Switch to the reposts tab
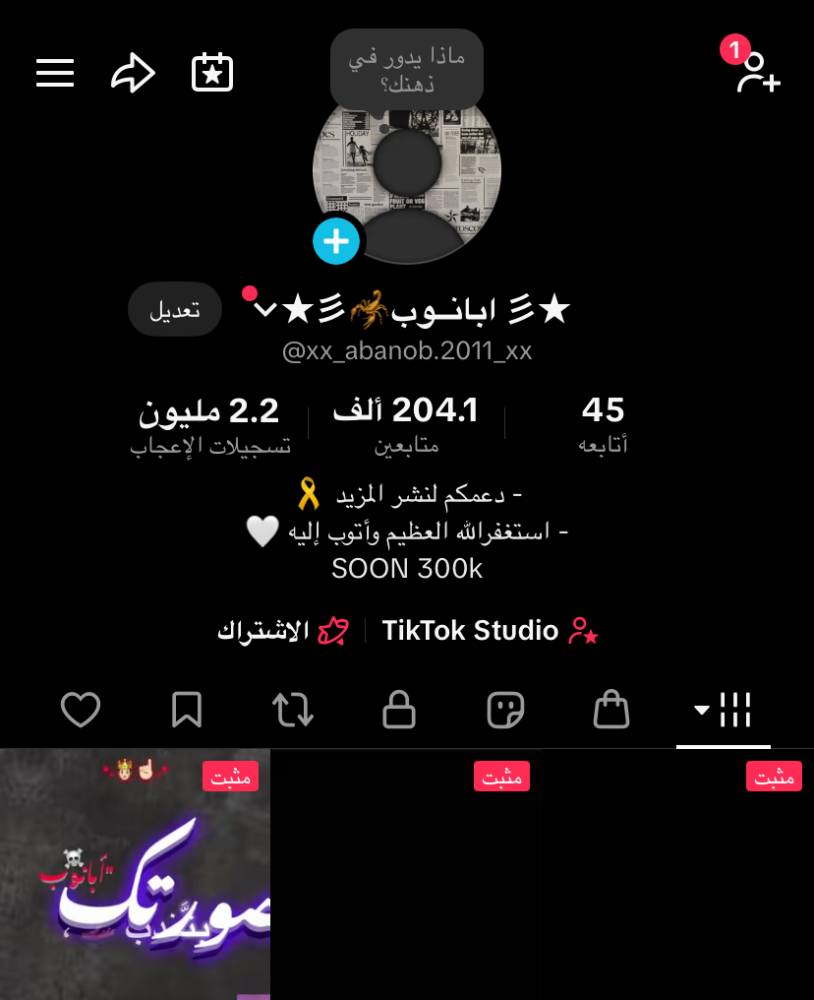This screenshot has height=1000, width=814. [x=293, y=710]
